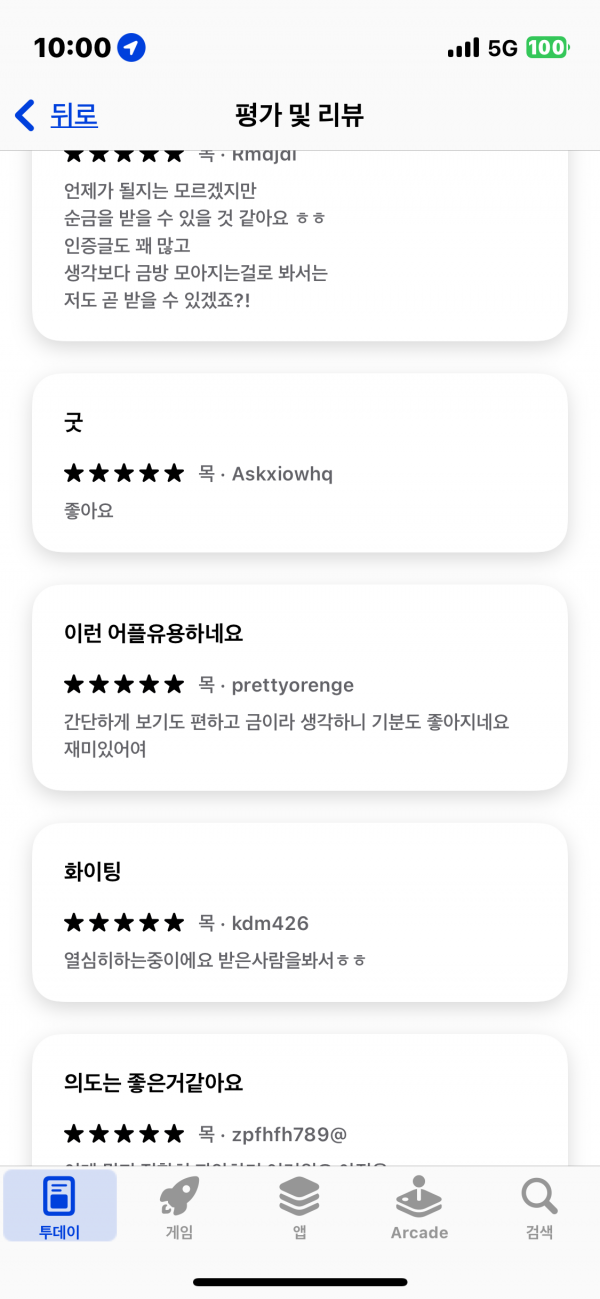Image resolution: width=600 pixels, height=1299 pixels.
Task: Open the review card by Askxiowhq
Action: 300,463
